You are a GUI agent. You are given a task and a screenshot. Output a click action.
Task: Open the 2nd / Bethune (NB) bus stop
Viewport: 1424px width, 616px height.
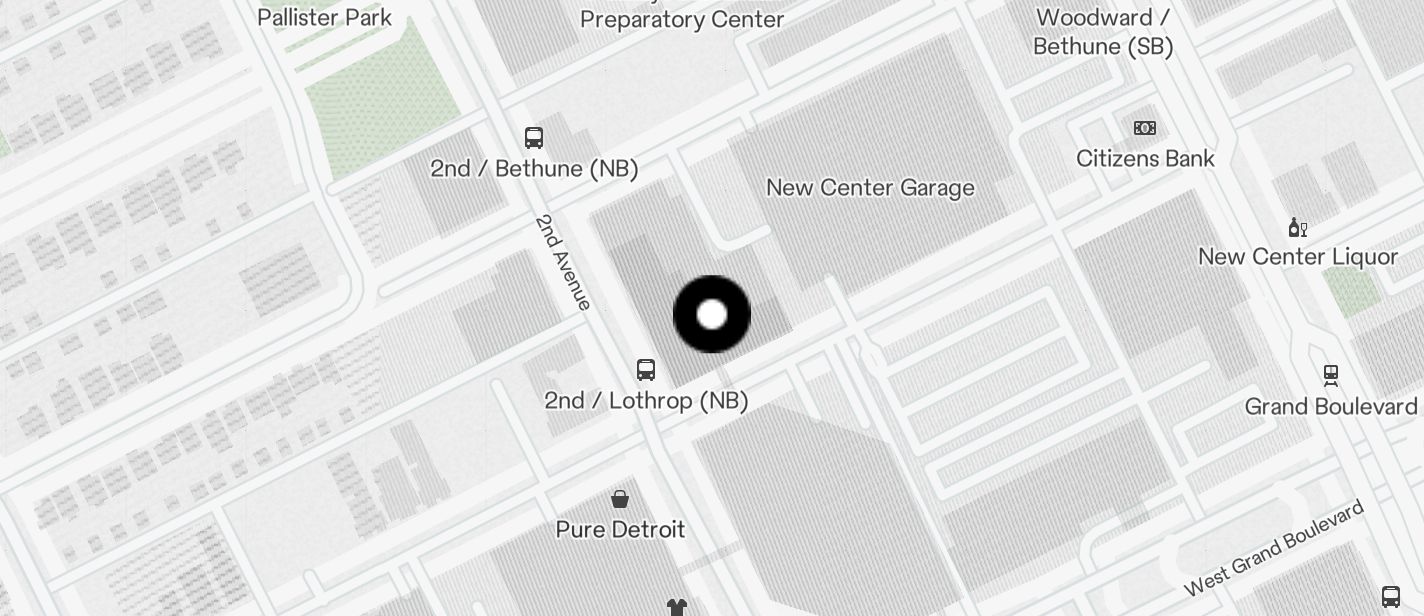point(534,138)
